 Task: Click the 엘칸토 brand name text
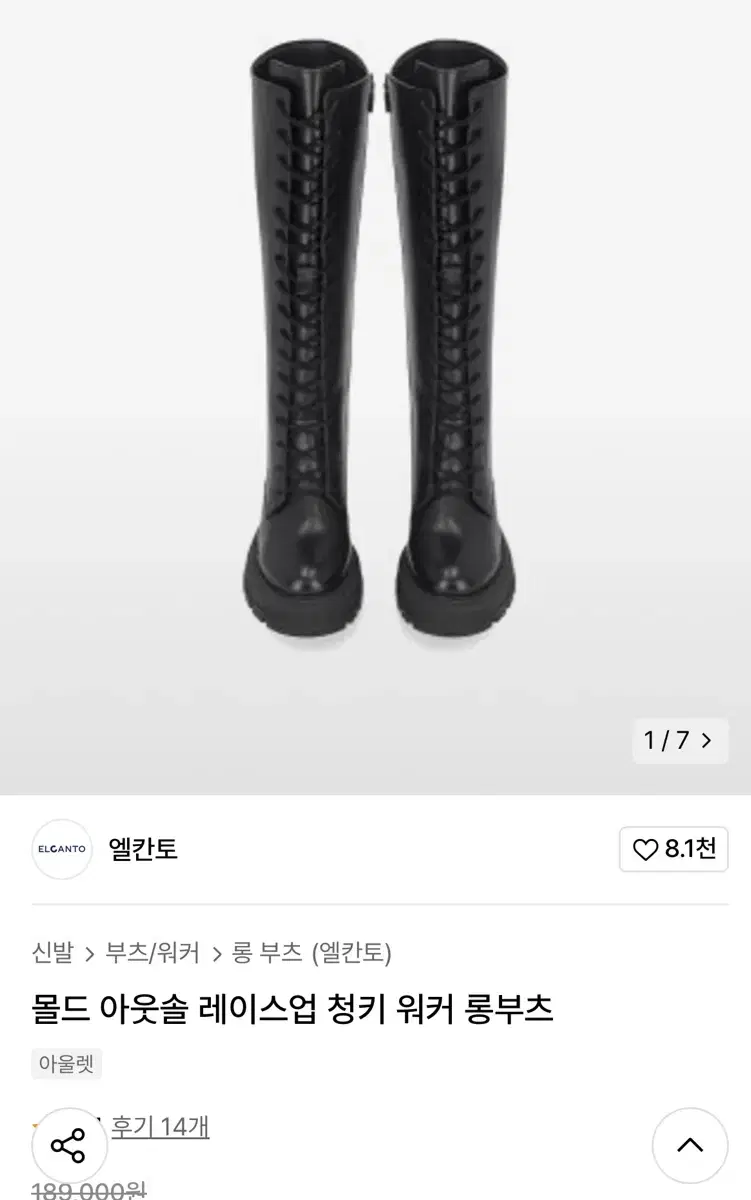tap(140, 850)
